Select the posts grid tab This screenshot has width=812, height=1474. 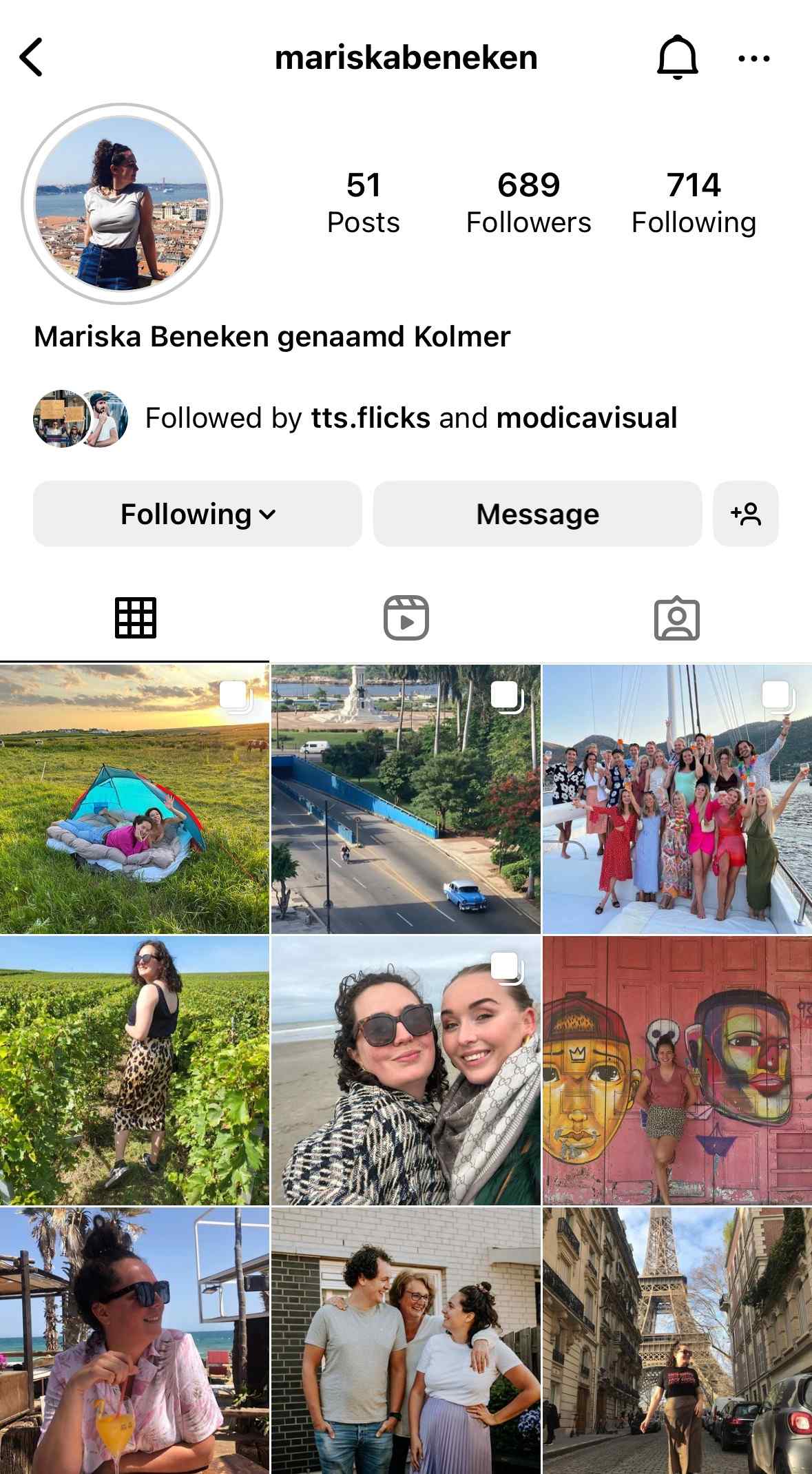(x=135, y=618)
